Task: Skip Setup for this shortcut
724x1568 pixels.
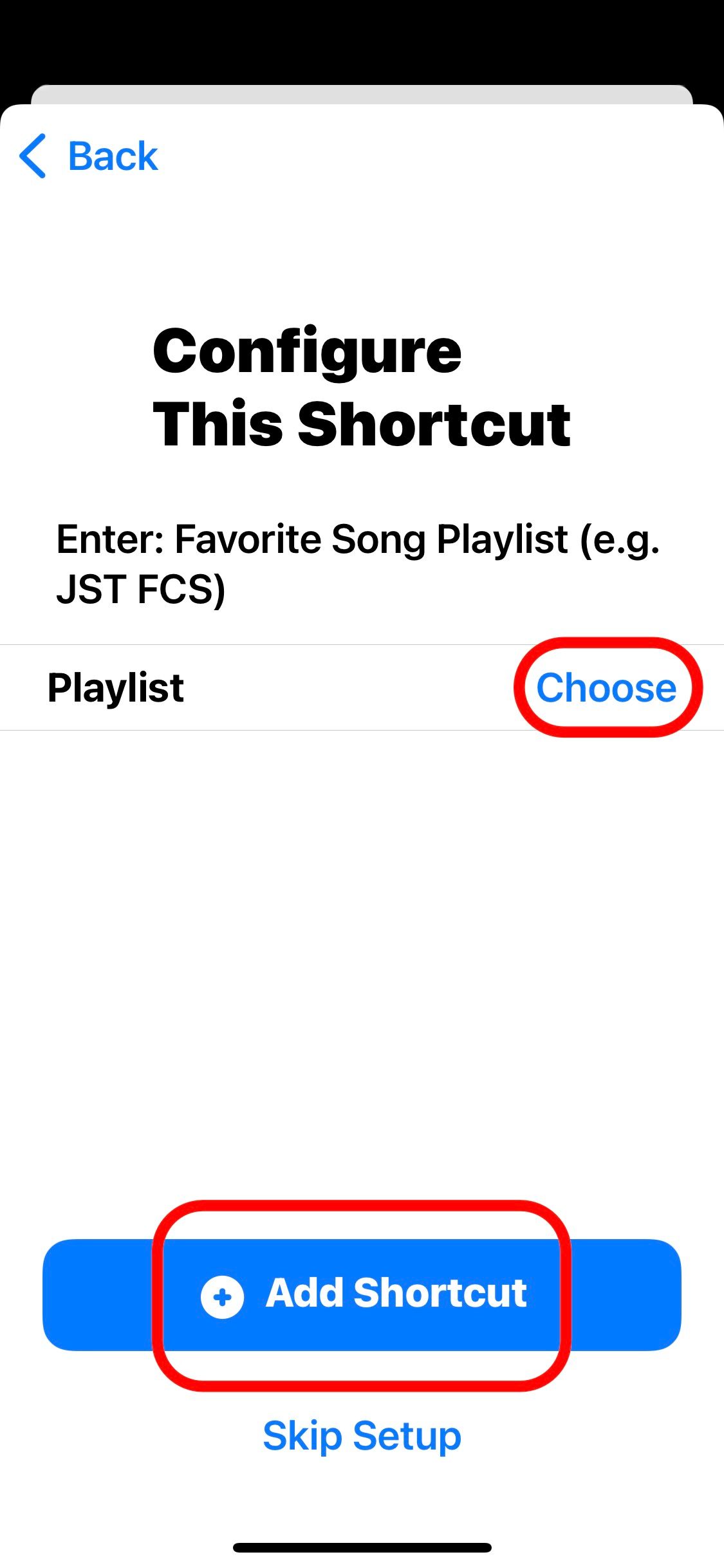Action: (362, 1435)
